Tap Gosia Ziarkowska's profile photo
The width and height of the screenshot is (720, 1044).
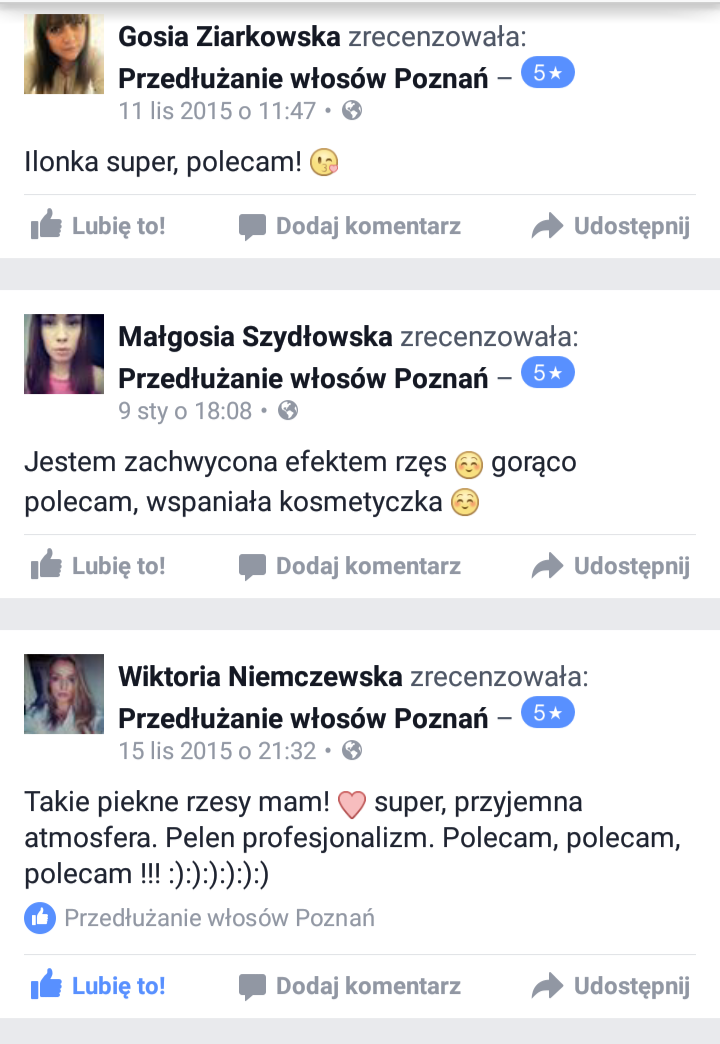coord(64,54)
